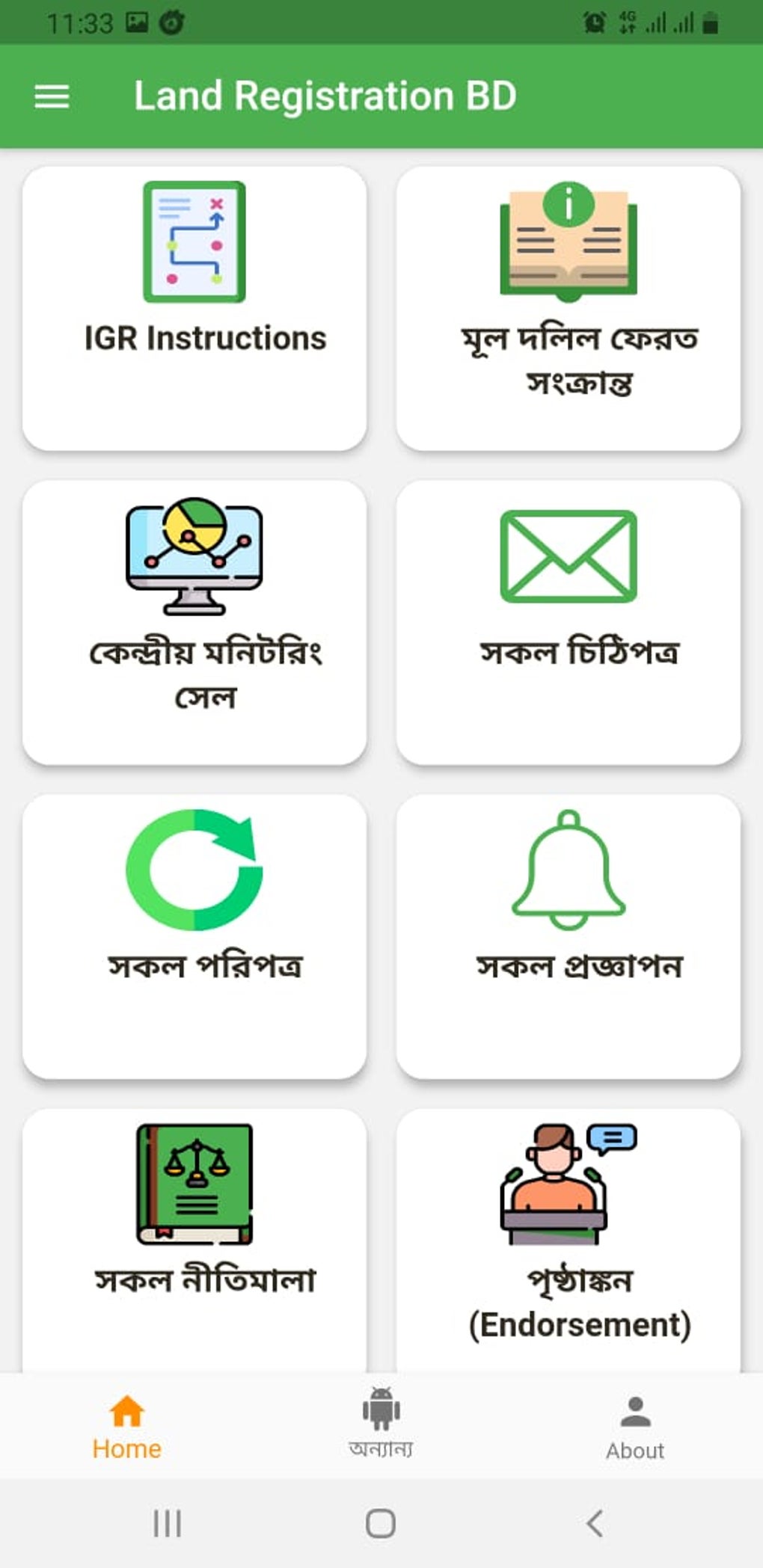View সকল প্রজ্ঞাপন card
Image resolution: width=763 pixels, height=1568 pixels.
point(569,935)
